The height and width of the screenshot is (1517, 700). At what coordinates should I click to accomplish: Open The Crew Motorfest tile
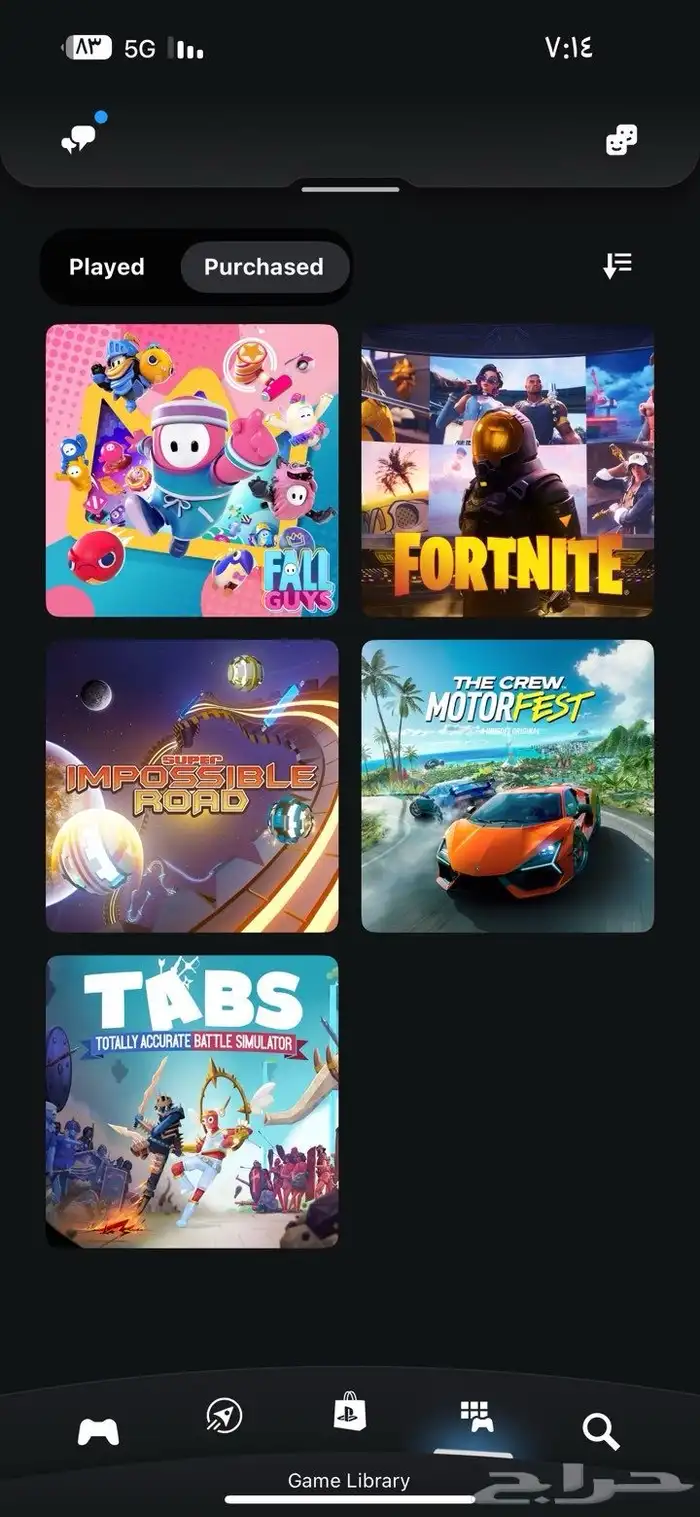point(507,786)
